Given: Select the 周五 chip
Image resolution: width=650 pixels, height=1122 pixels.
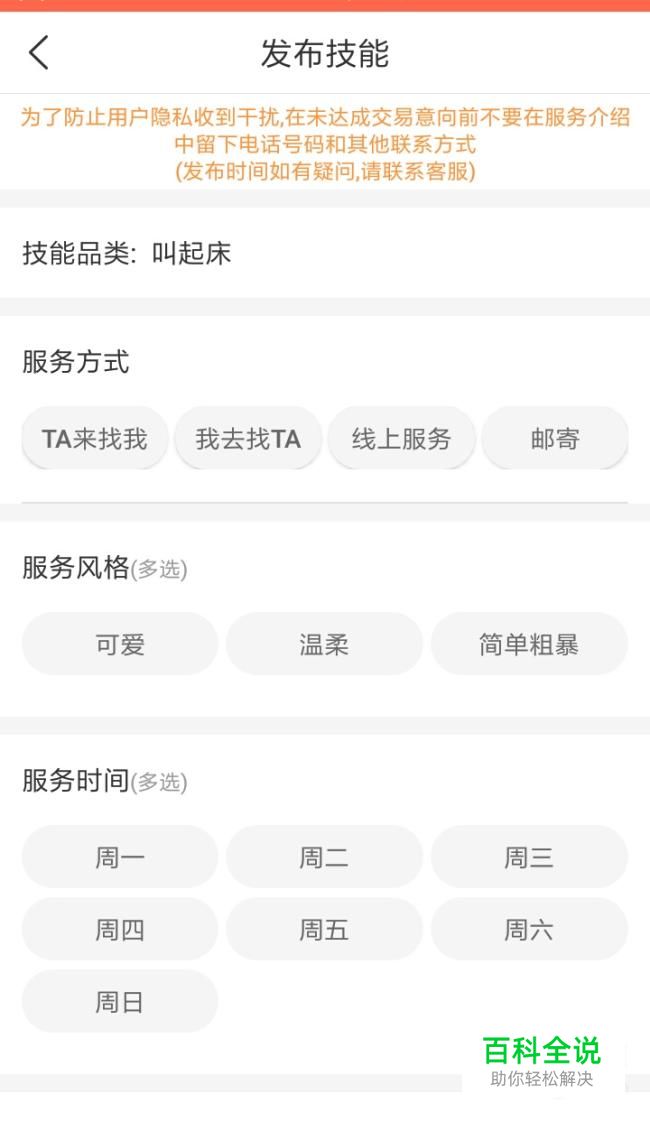Looking at the screenshot, I should coord(324,930).
